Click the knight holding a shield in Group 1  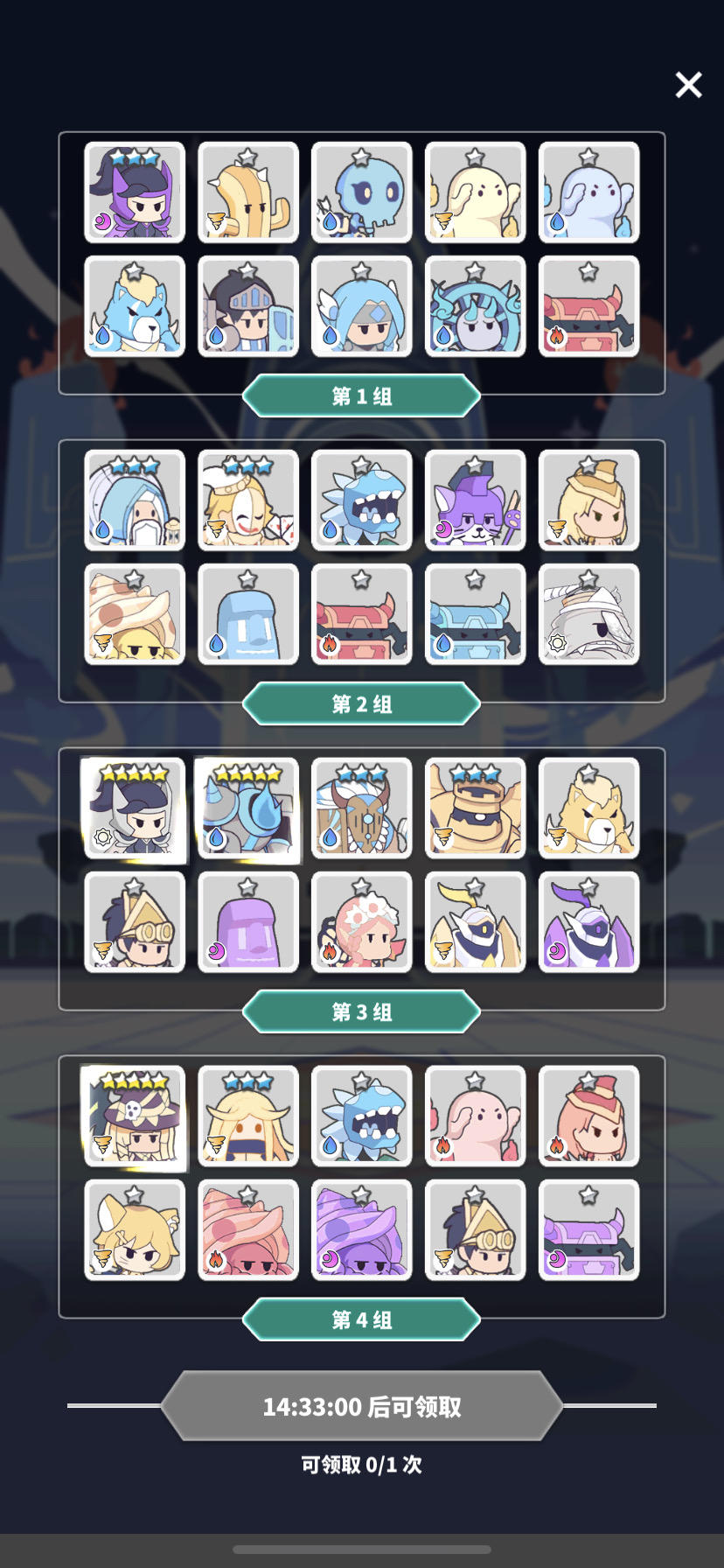tap(247, 307)
